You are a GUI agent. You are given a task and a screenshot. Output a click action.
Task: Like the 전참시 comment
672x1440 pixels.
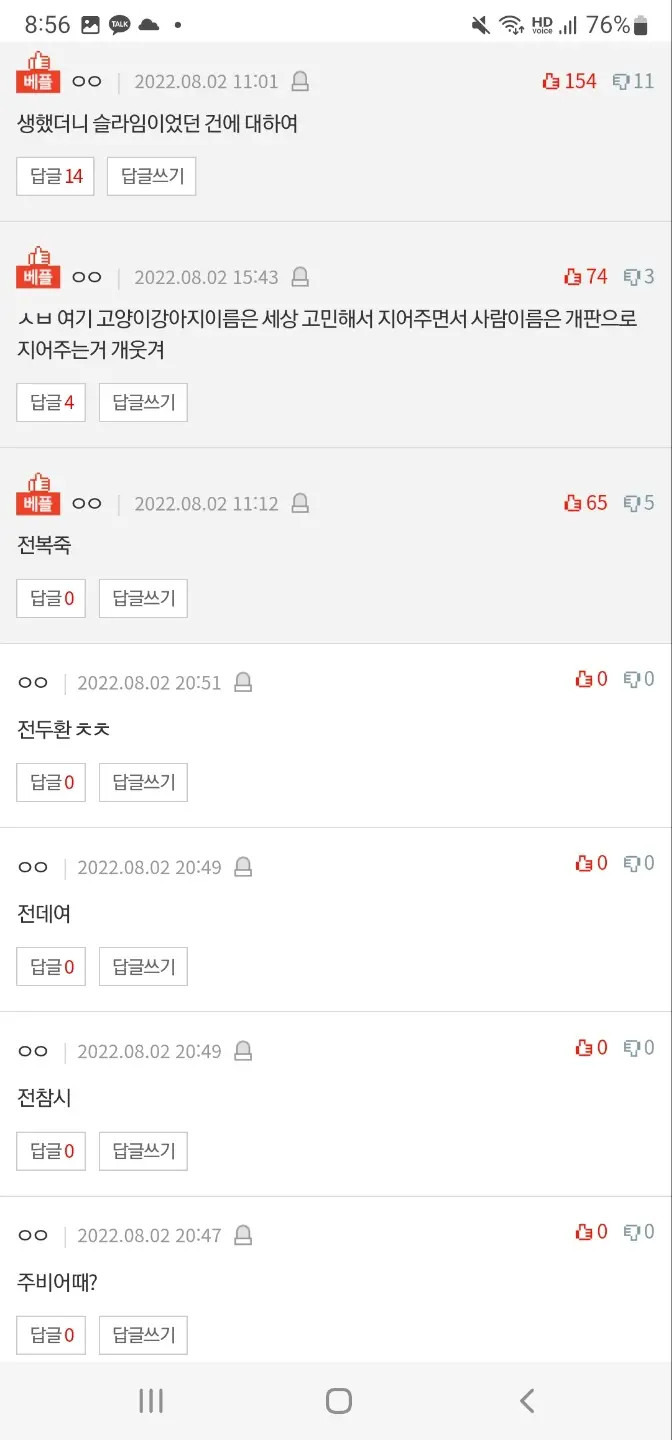click(x=591, y=1047)
